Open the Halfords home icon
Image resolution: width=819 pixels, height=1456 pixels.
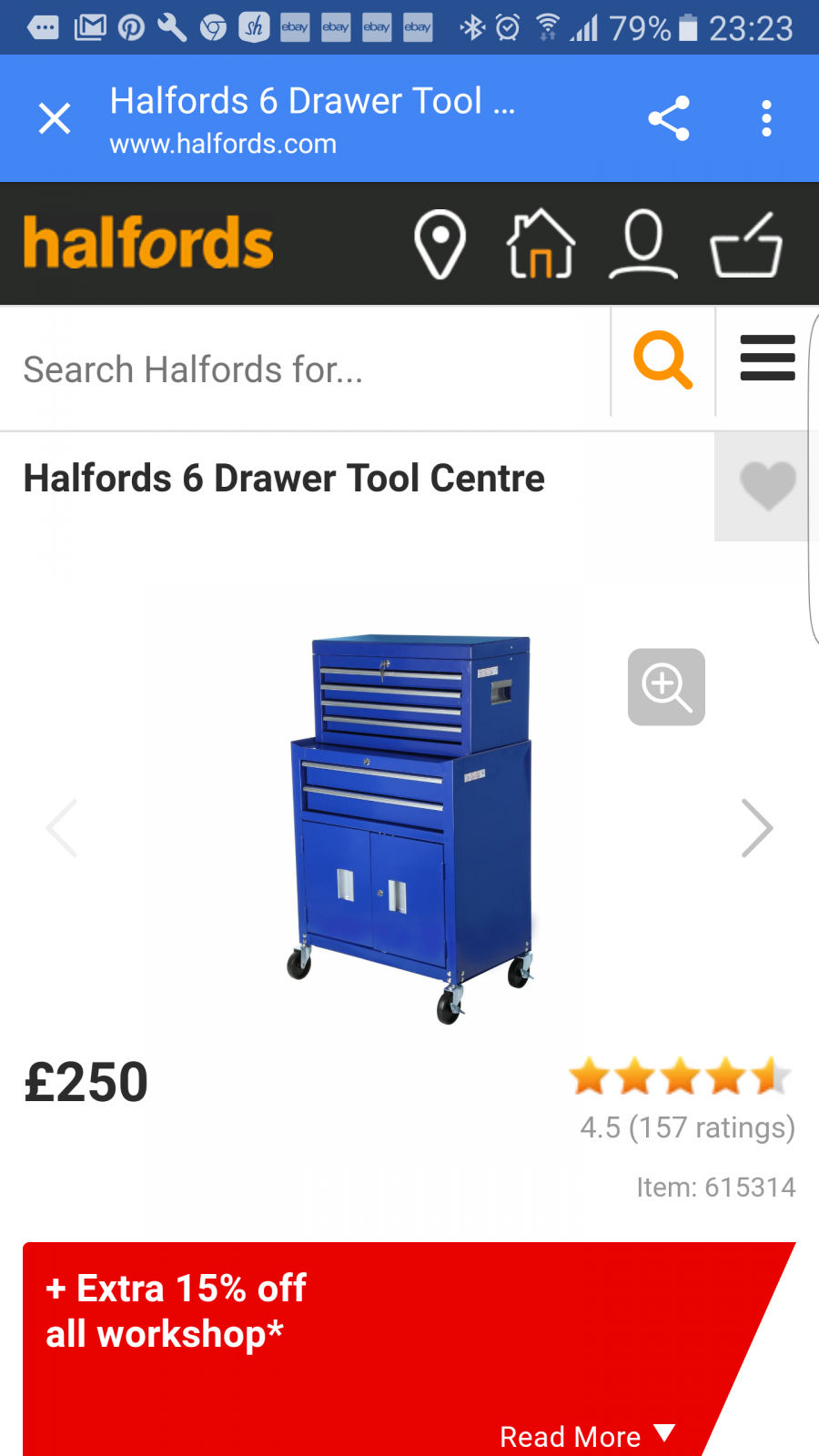[x=541, y=244]
